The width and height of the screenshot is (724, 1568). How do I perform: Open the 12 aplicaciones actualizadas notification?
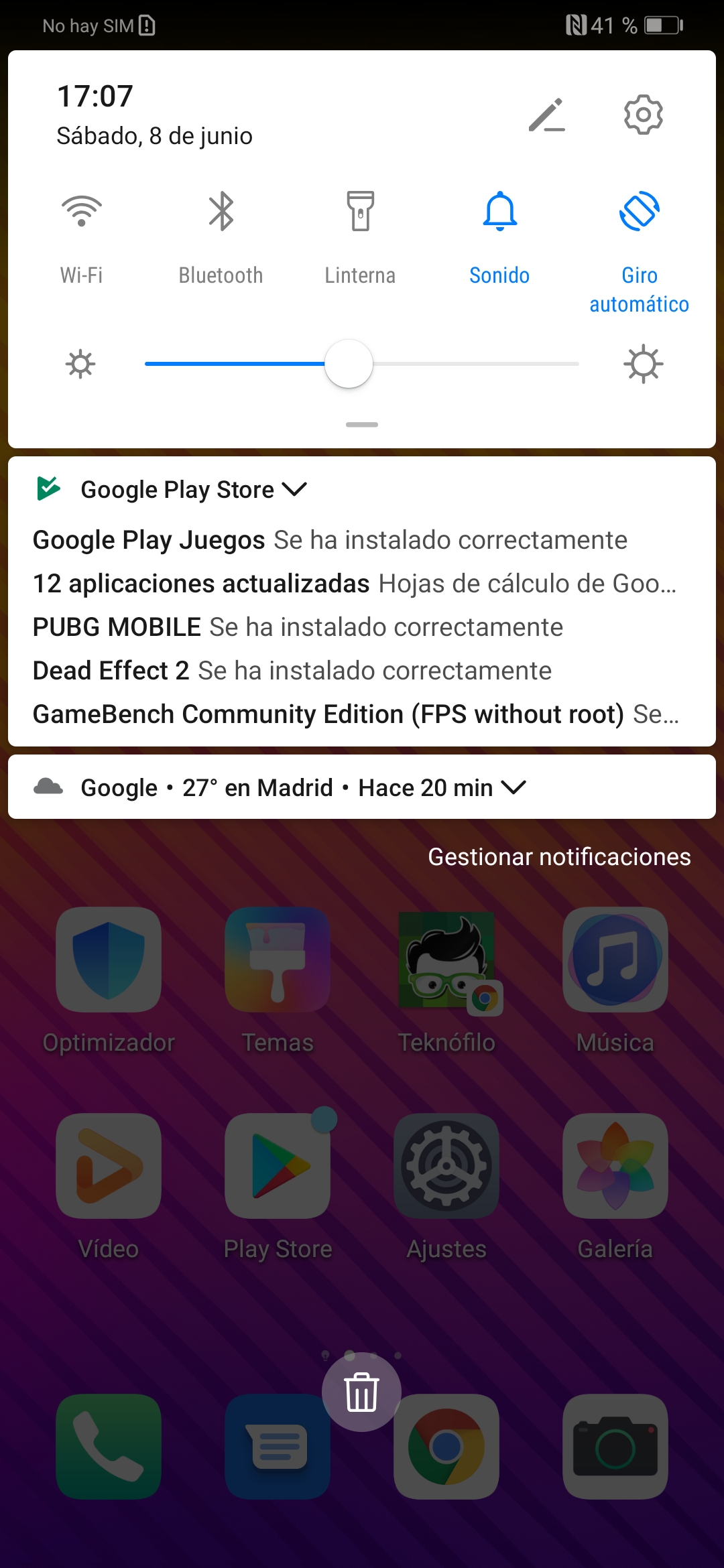[355, 584]
